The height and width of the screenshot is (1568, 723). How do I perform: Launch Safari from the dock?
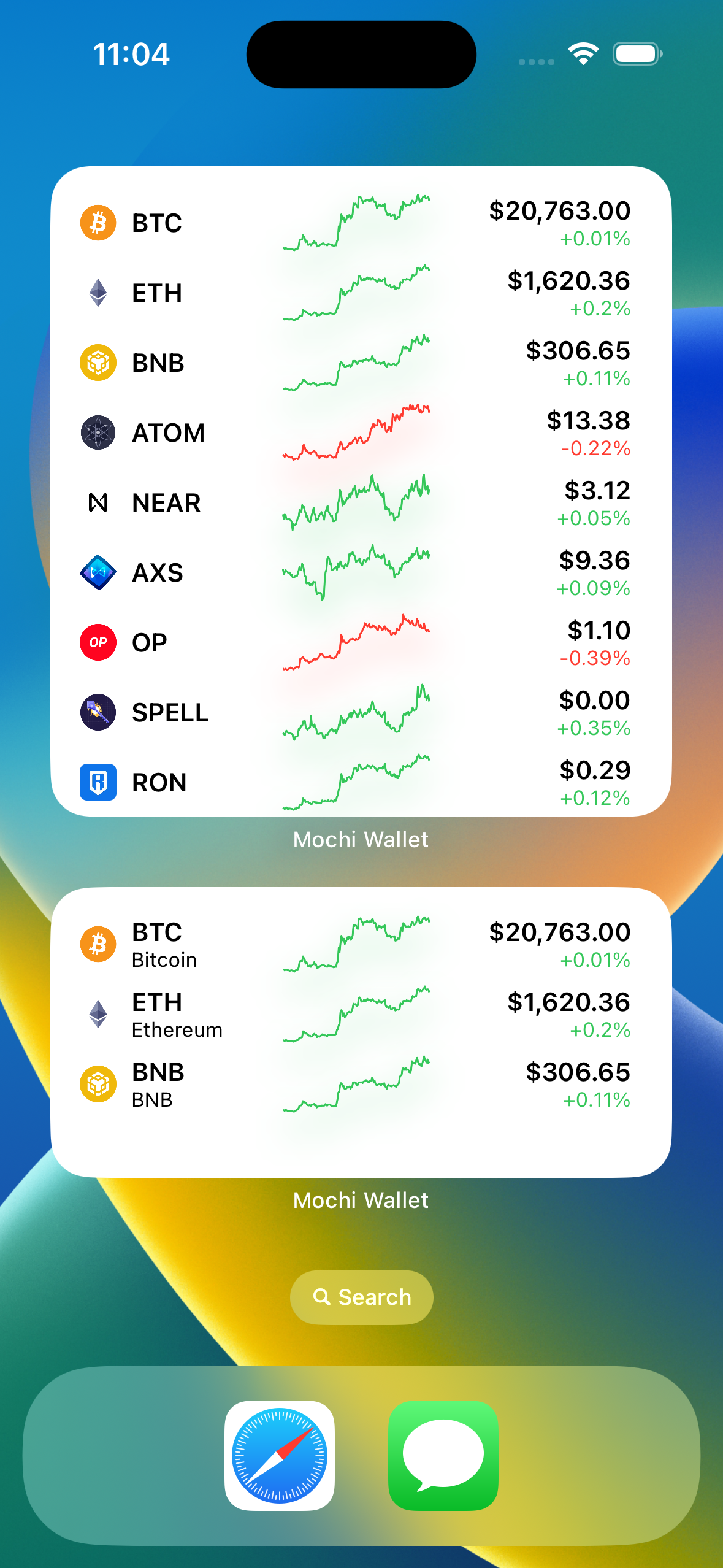click(280, 1455)
